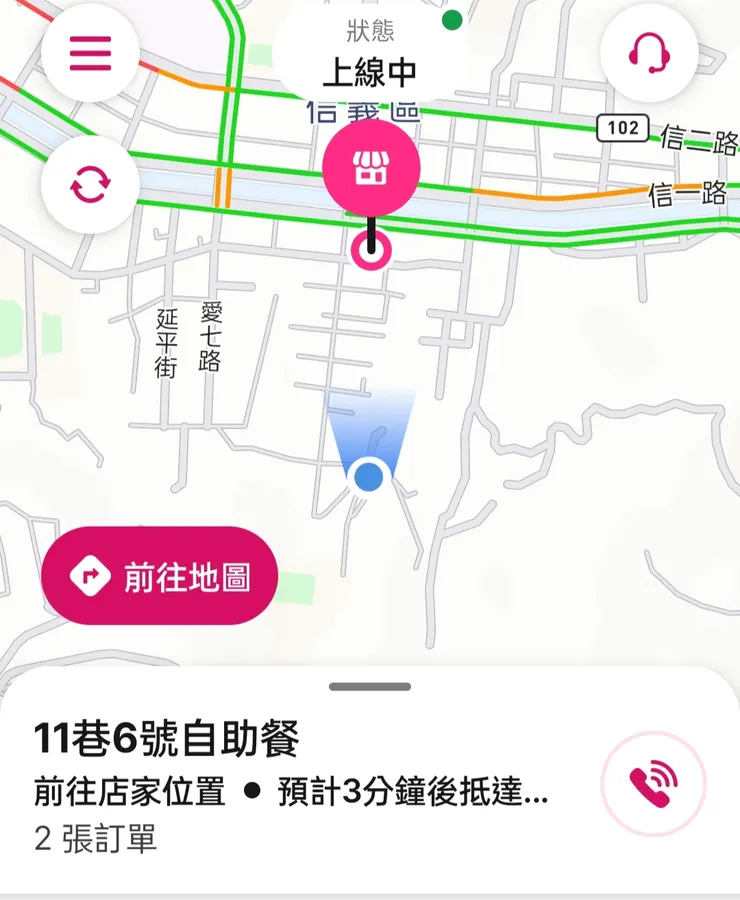Tap the pink store pin on the map

click(370, 168)
